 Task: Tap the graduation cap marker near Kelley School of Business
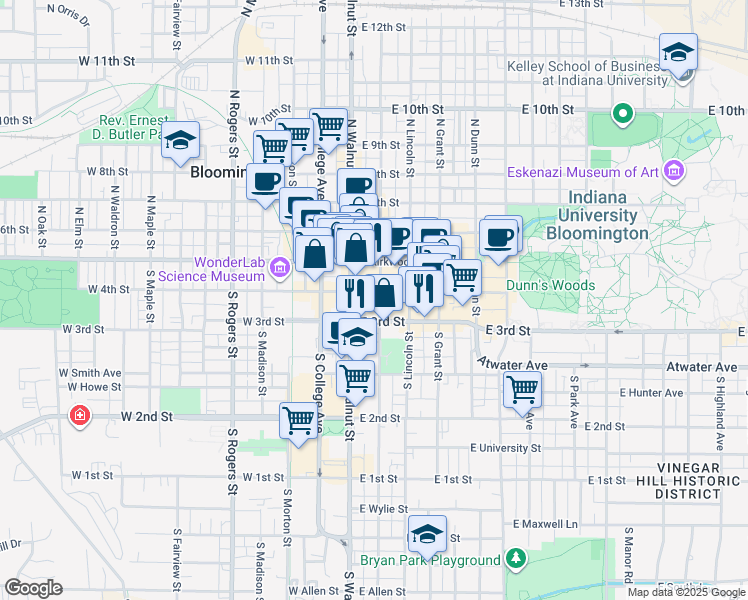click(x=678, y=52)
